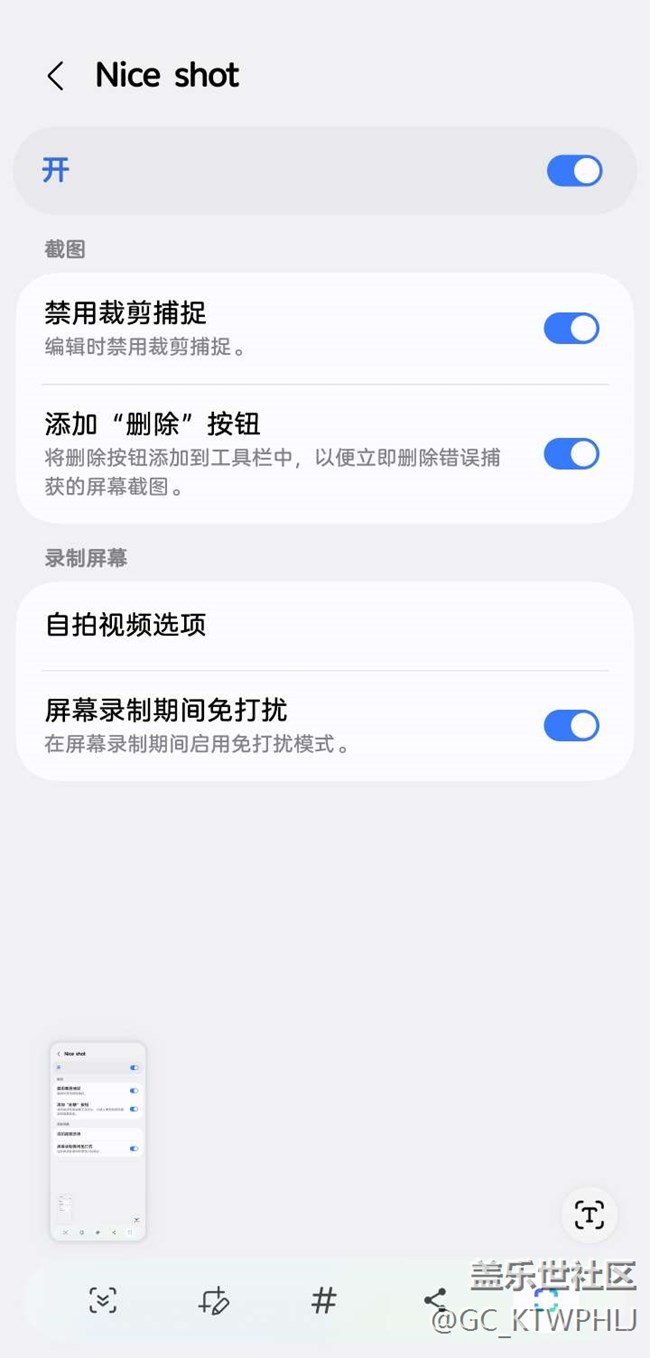Toggle the 禁用裁剪捕捉 switch
Viewport: 650px width, 1358px height.
572,329
